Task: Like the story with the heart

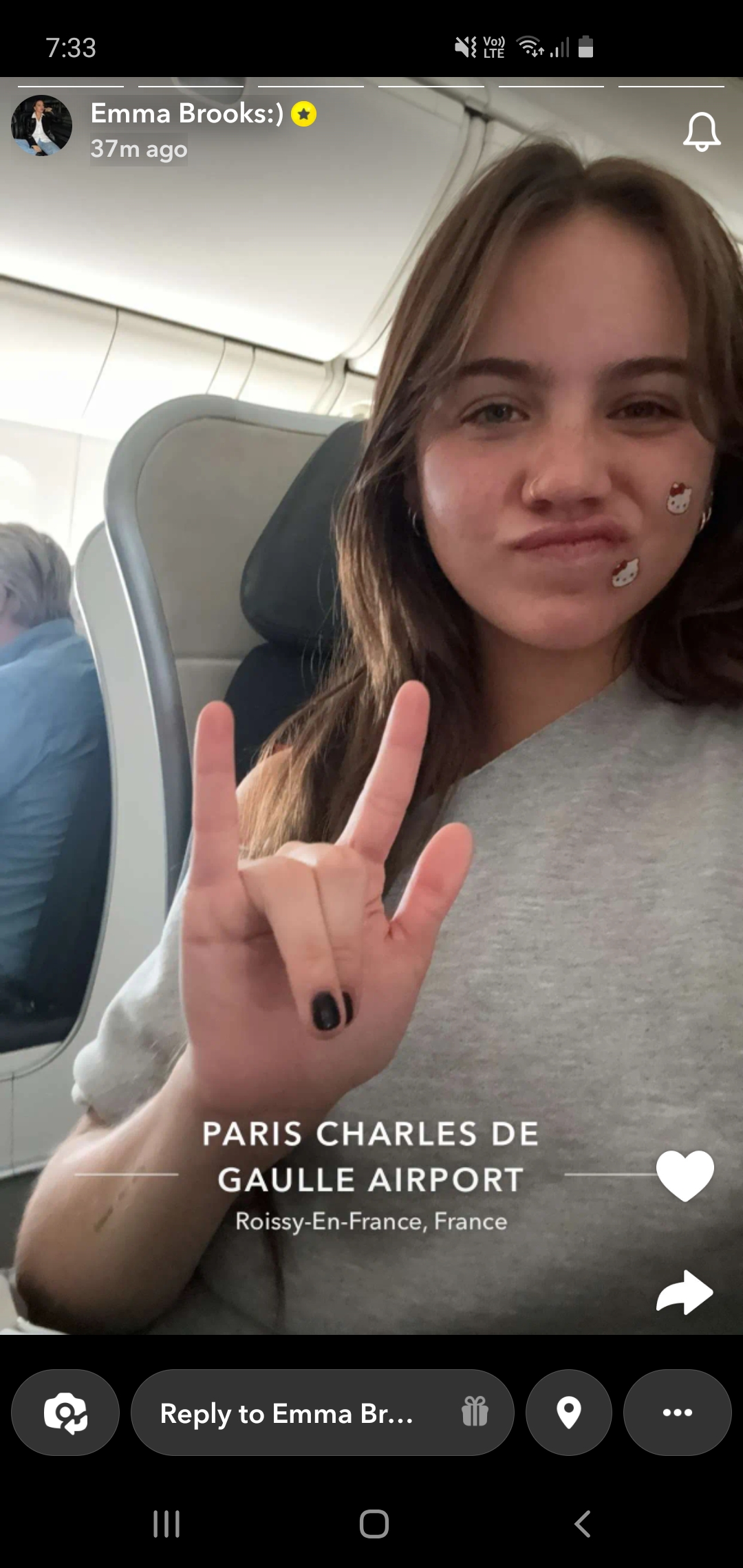Action: [685, 1175]
